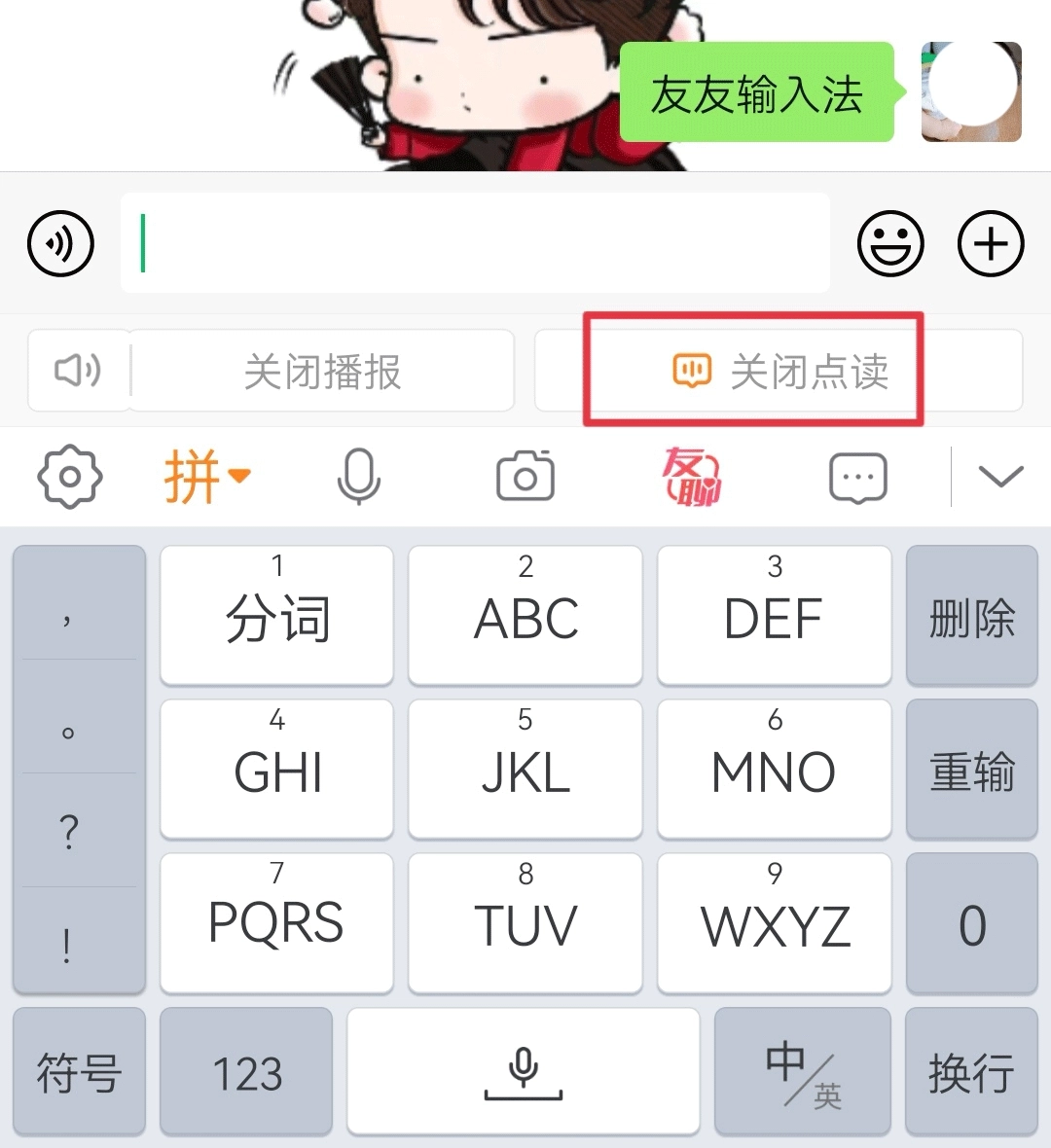Tap 关闭播报 to turn off broadcast
The height and width of the screenshot is (1148, 1051).
point(321,372)
